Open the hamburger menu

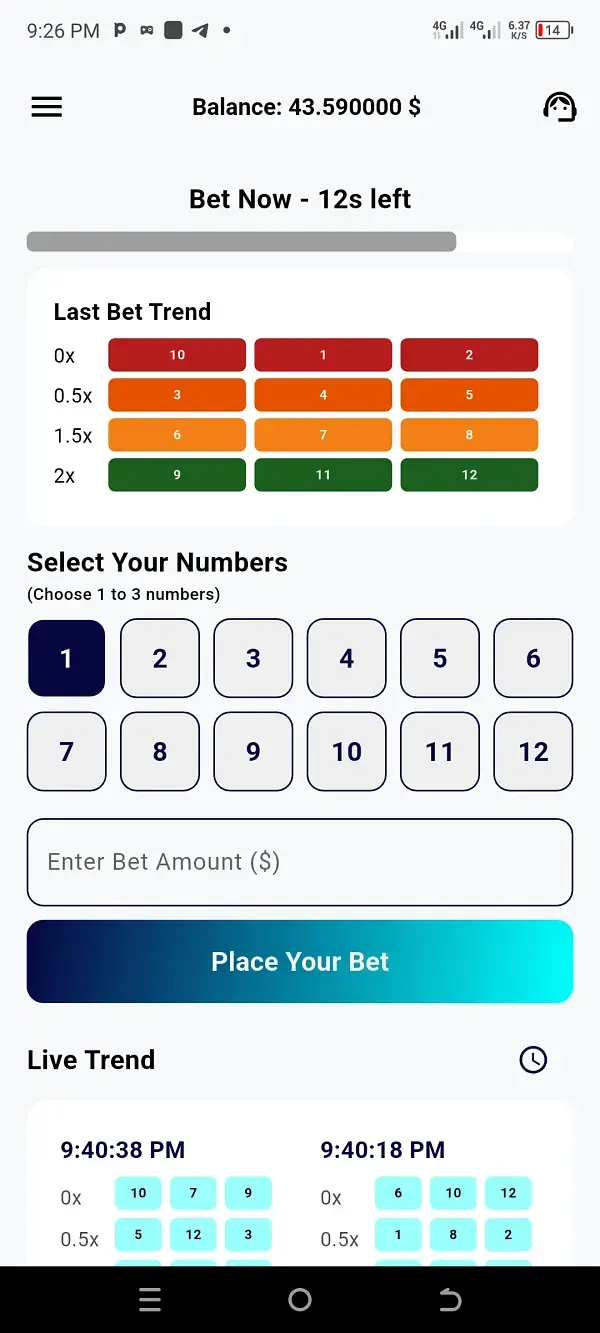47,107
